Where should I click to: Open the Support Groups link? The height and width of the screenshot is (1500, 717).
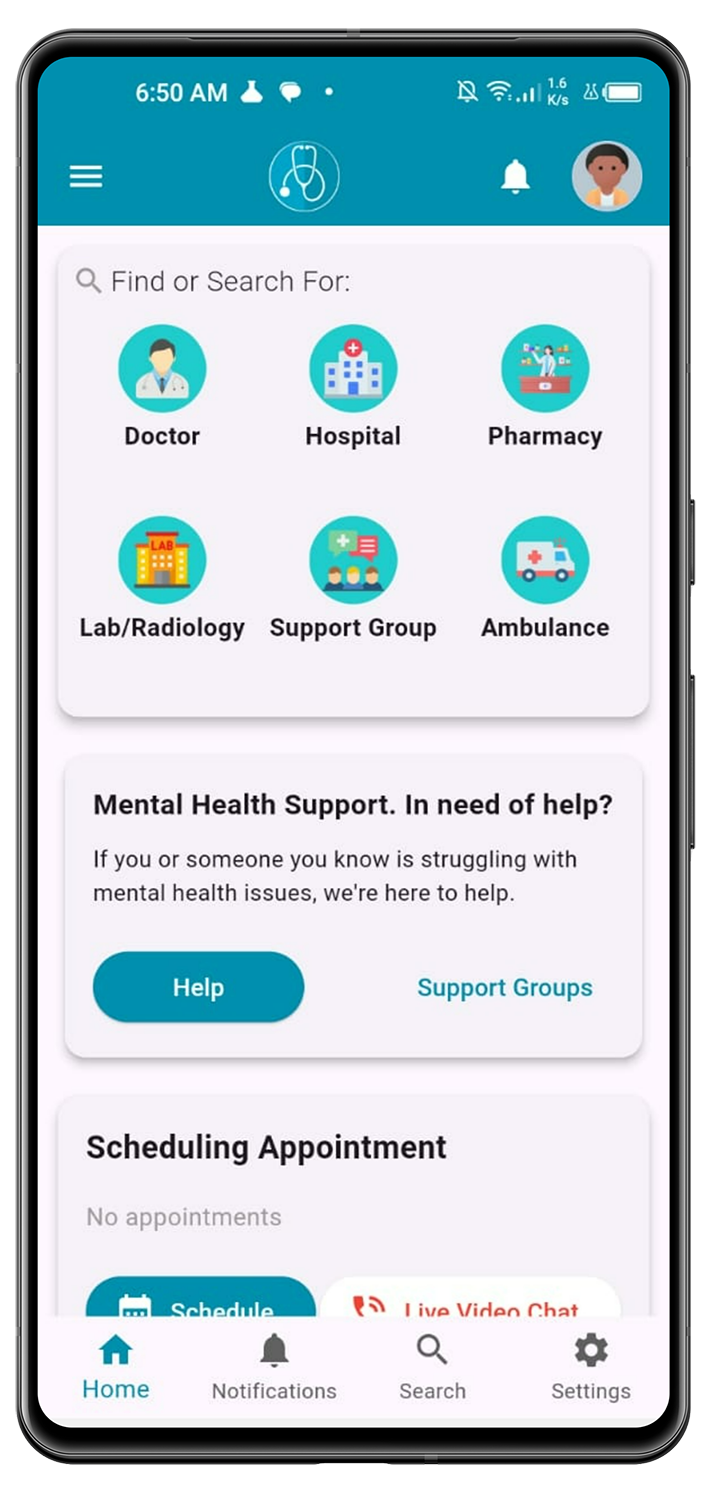click(504, 988)
